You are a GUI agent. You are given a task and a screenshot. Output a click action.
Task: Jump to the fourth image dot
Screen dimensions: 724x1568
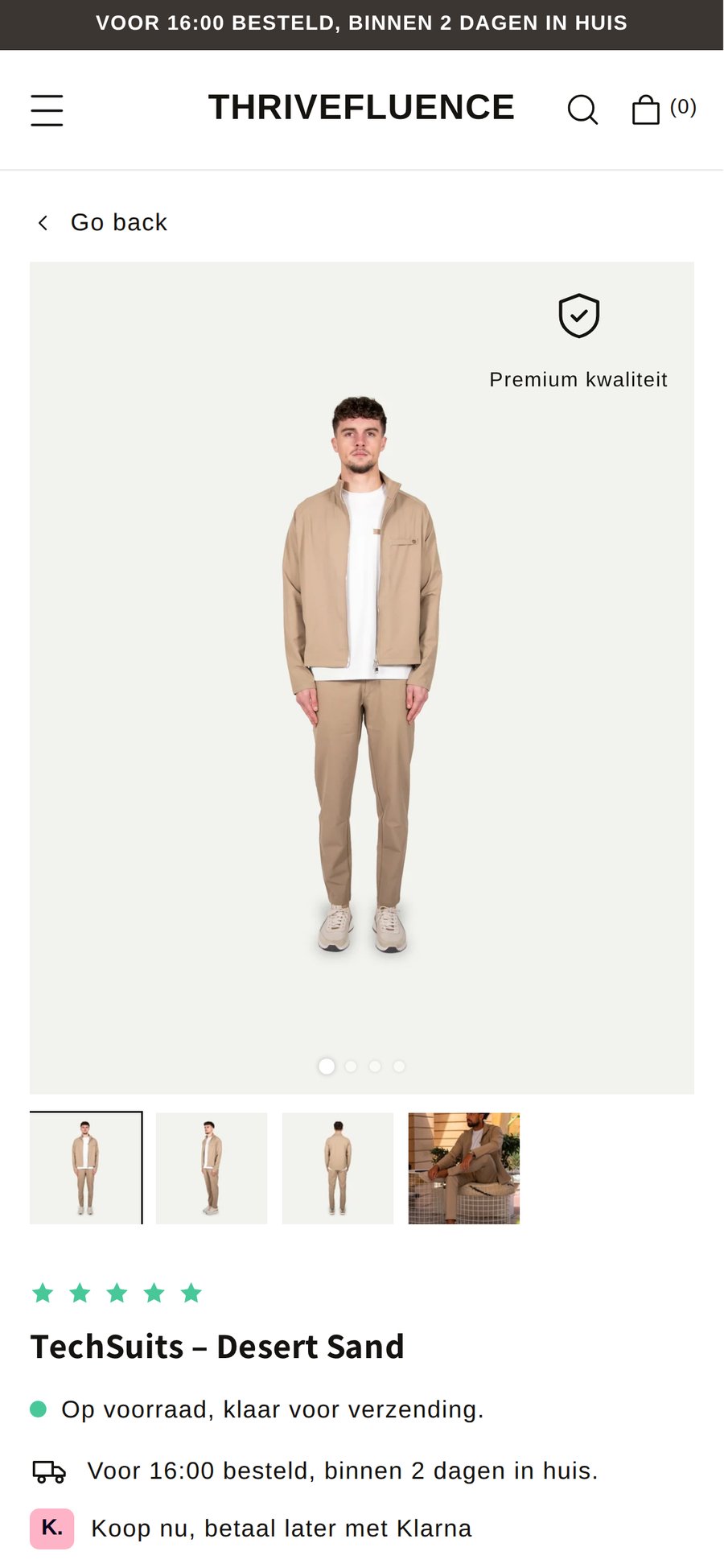click(x=399, y=1066)
